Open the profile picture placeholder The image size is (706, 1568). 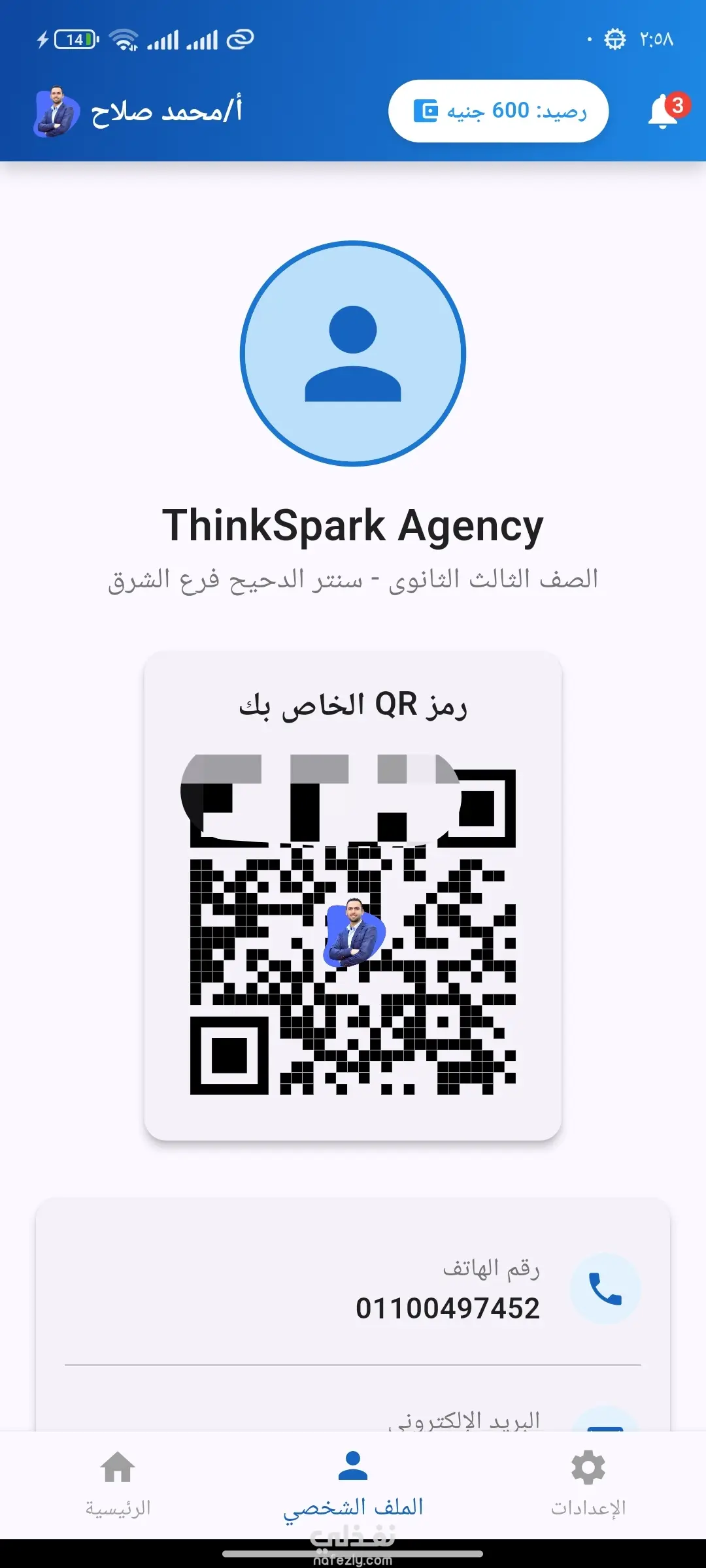pyautogui.click(x=353, y=353)
